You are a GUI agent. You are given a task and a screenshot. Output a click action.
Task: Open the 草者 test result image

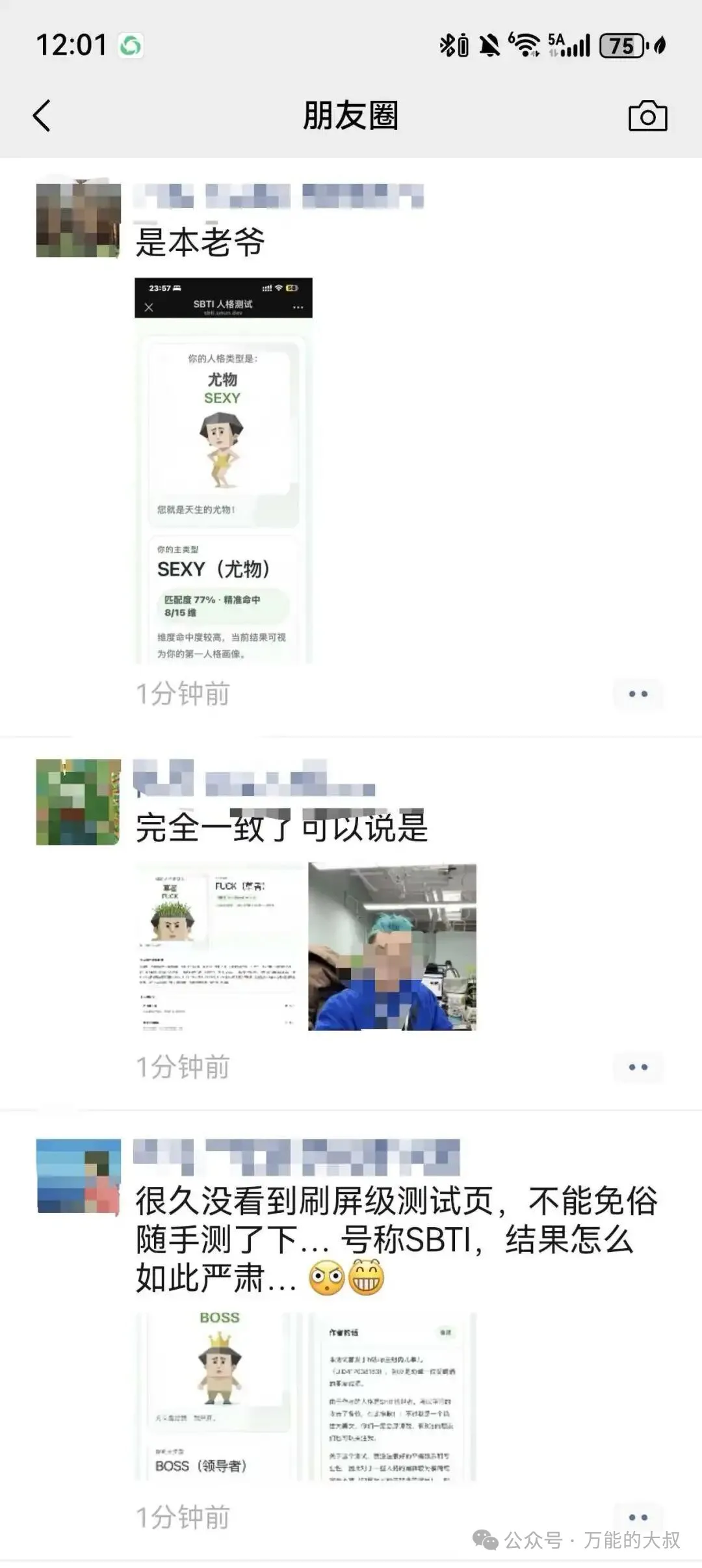(x=218, y=947)
